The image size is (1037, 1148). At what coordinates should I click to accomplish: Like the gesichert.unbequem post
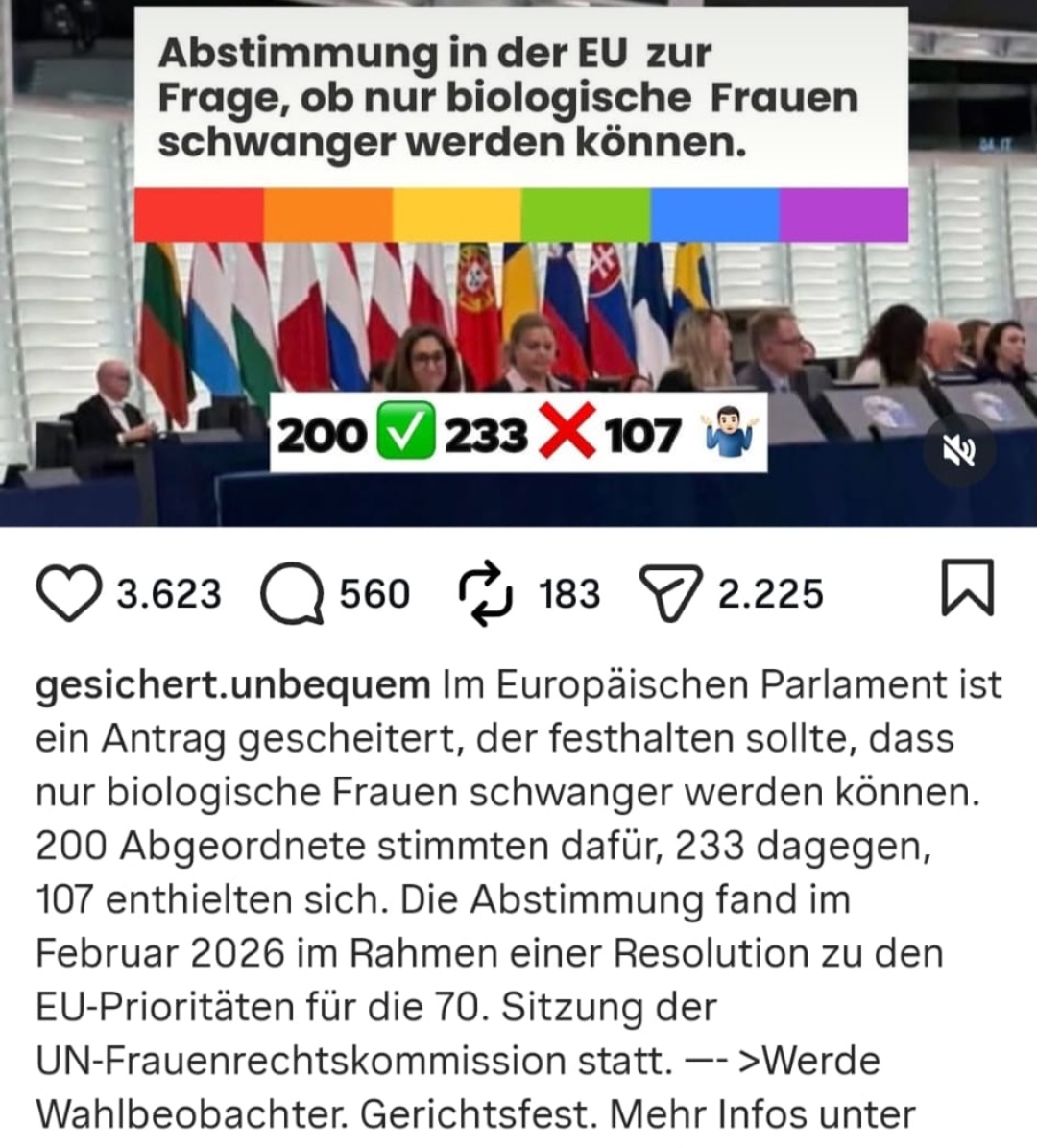click(x=69, y=593)
